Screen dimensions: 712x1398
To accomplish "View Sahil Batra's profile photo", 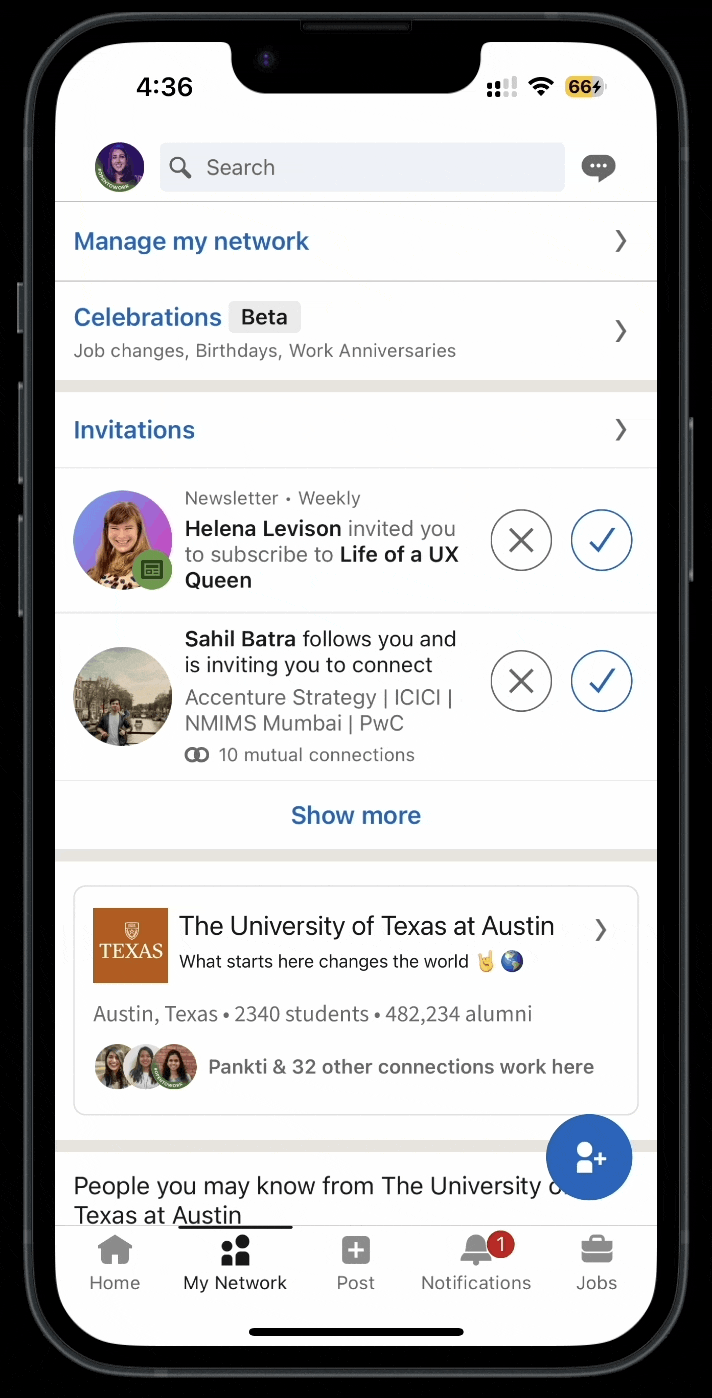I will [x=123, y=696].
